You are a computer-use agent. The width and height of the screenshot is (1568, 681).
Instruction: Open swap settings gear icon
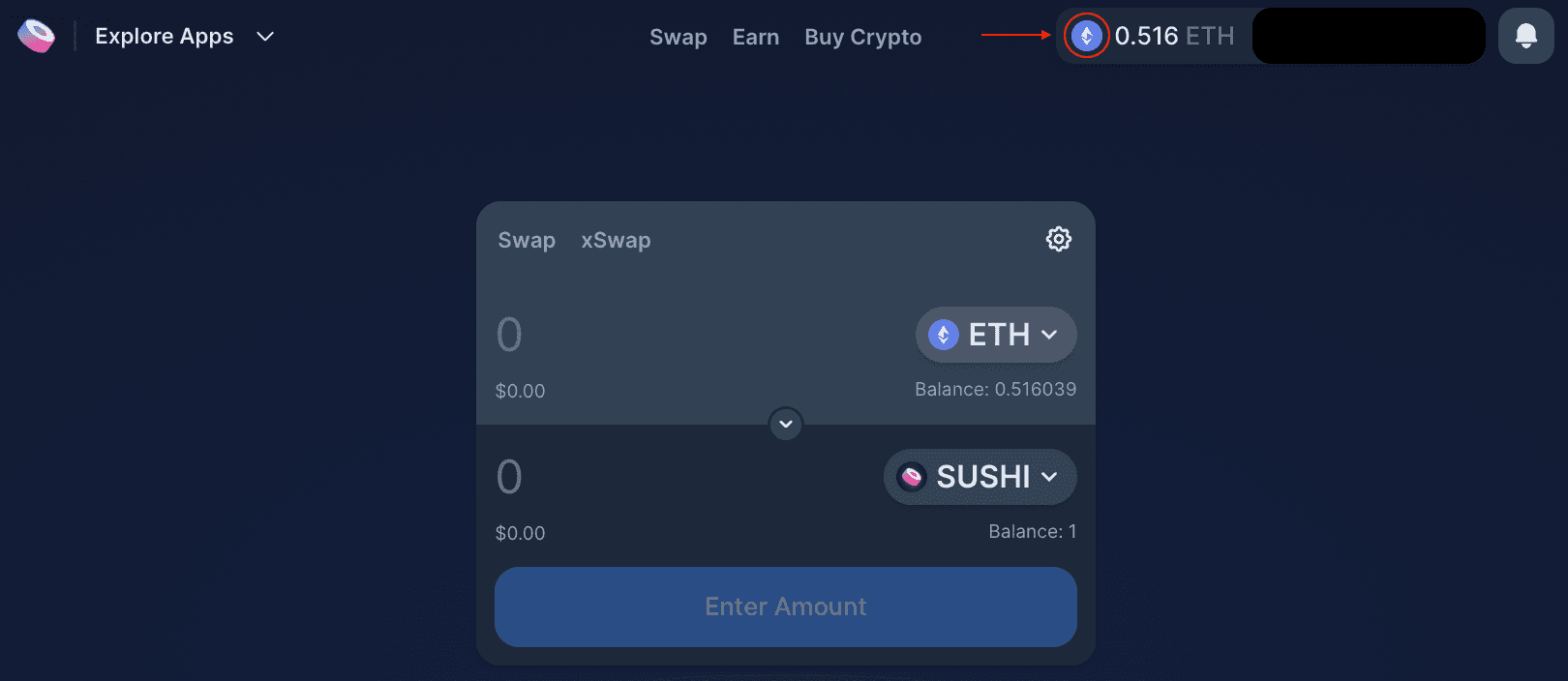pyautogui.click(x=1058, y=239)
